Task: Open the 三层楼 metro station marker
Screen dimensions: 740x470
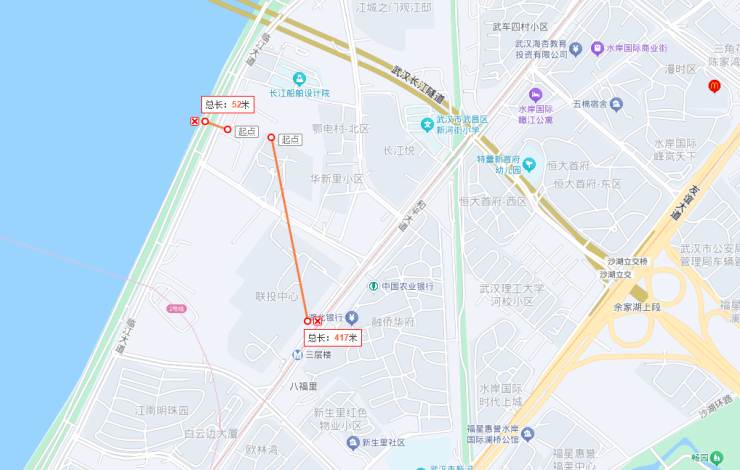Action: pos(297,354)
